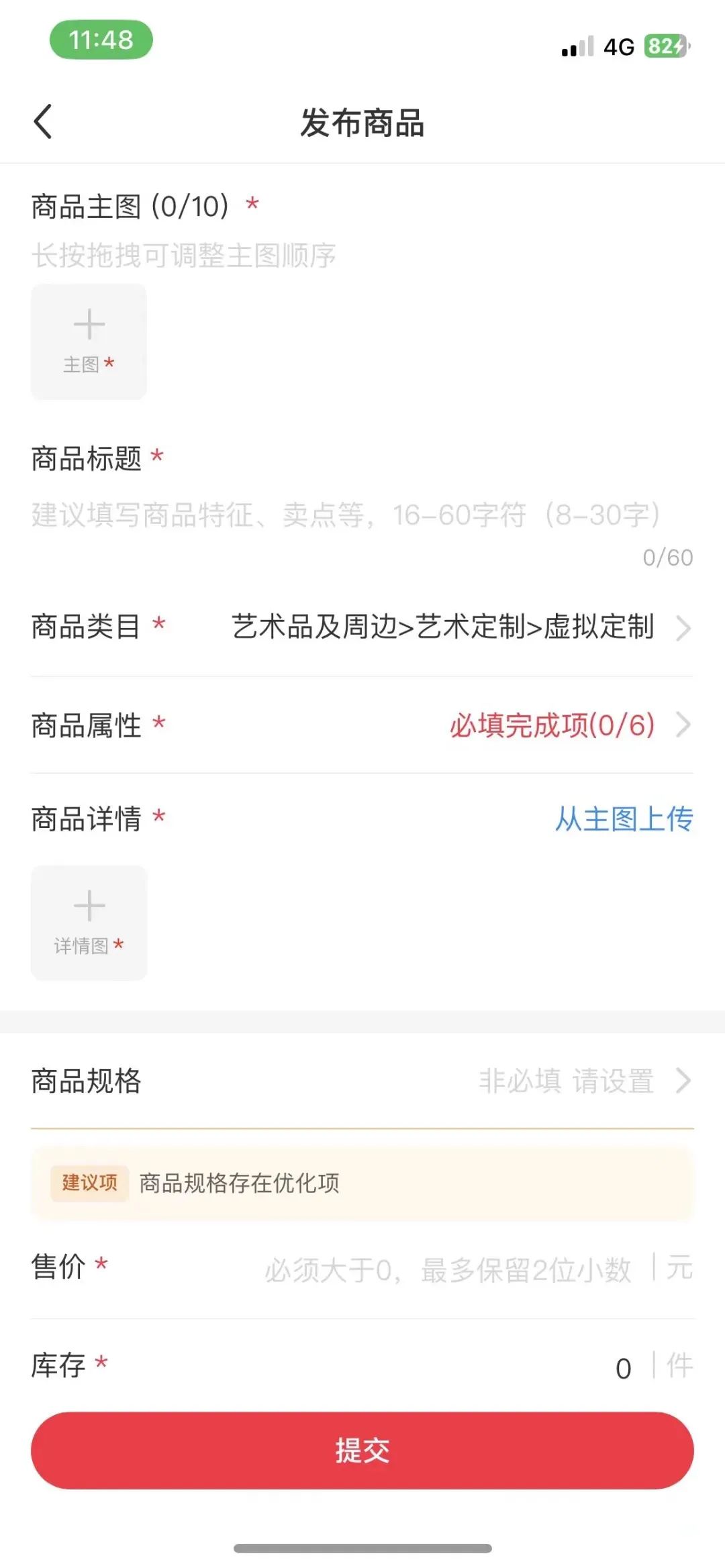Image resolution: width=725 pixels, height=1568 pixels.
Task: Open the 商品类目 category selector
Action: tap(362, 627)
